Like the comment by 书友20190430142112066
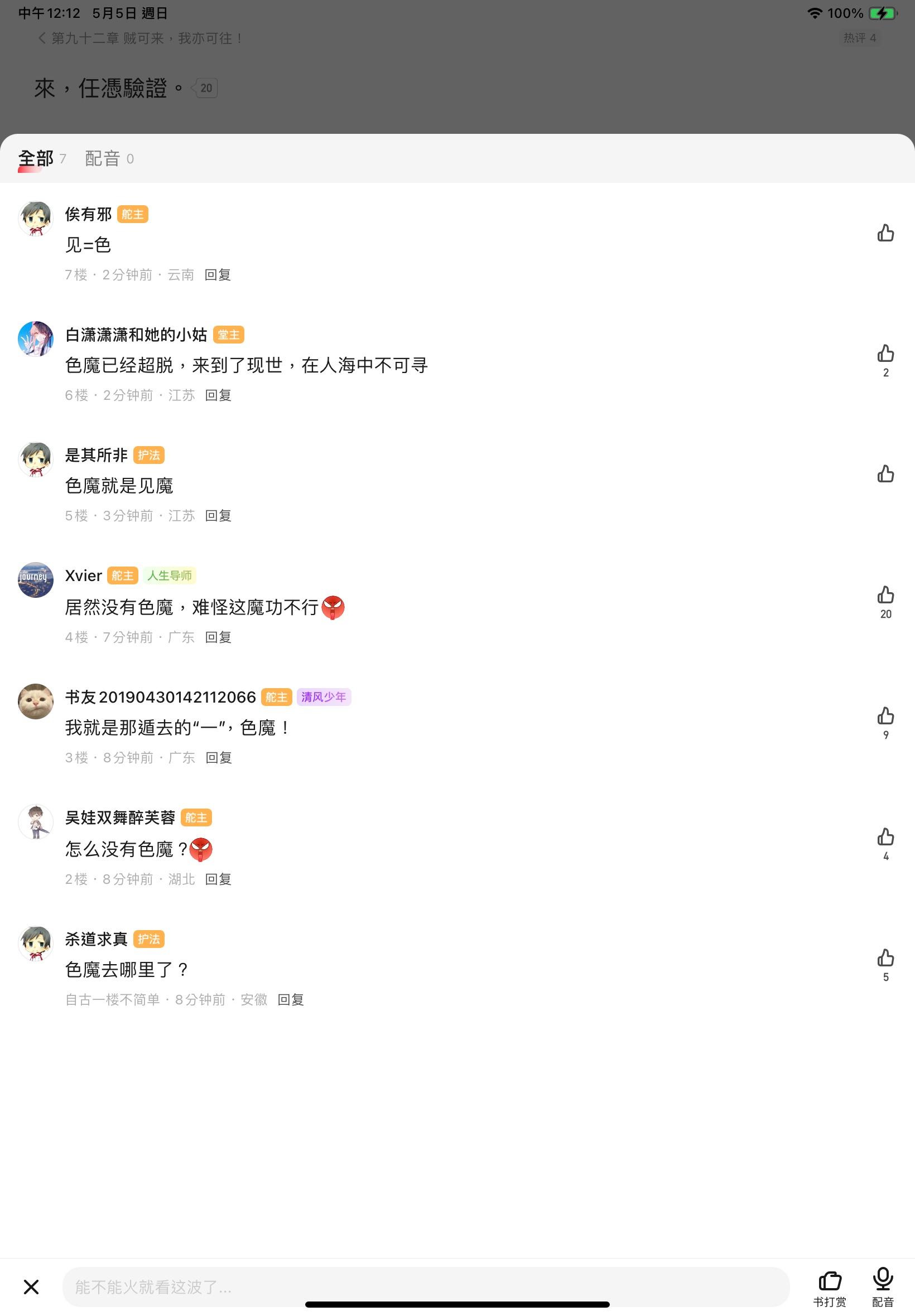 (x=885, y=716)
